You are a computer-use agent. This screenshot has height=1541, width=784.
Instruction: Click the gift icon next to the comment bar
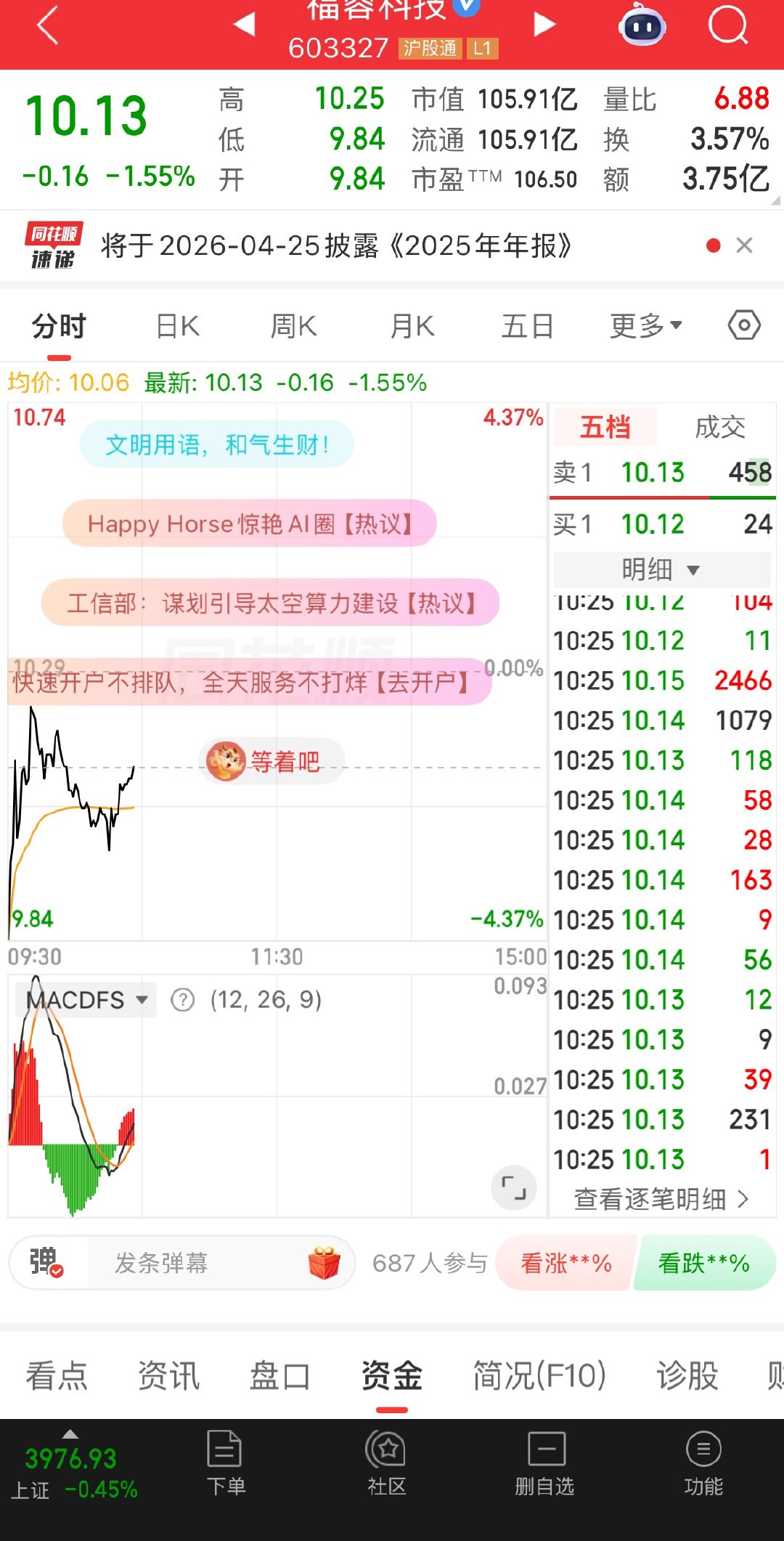[326, 1264]
